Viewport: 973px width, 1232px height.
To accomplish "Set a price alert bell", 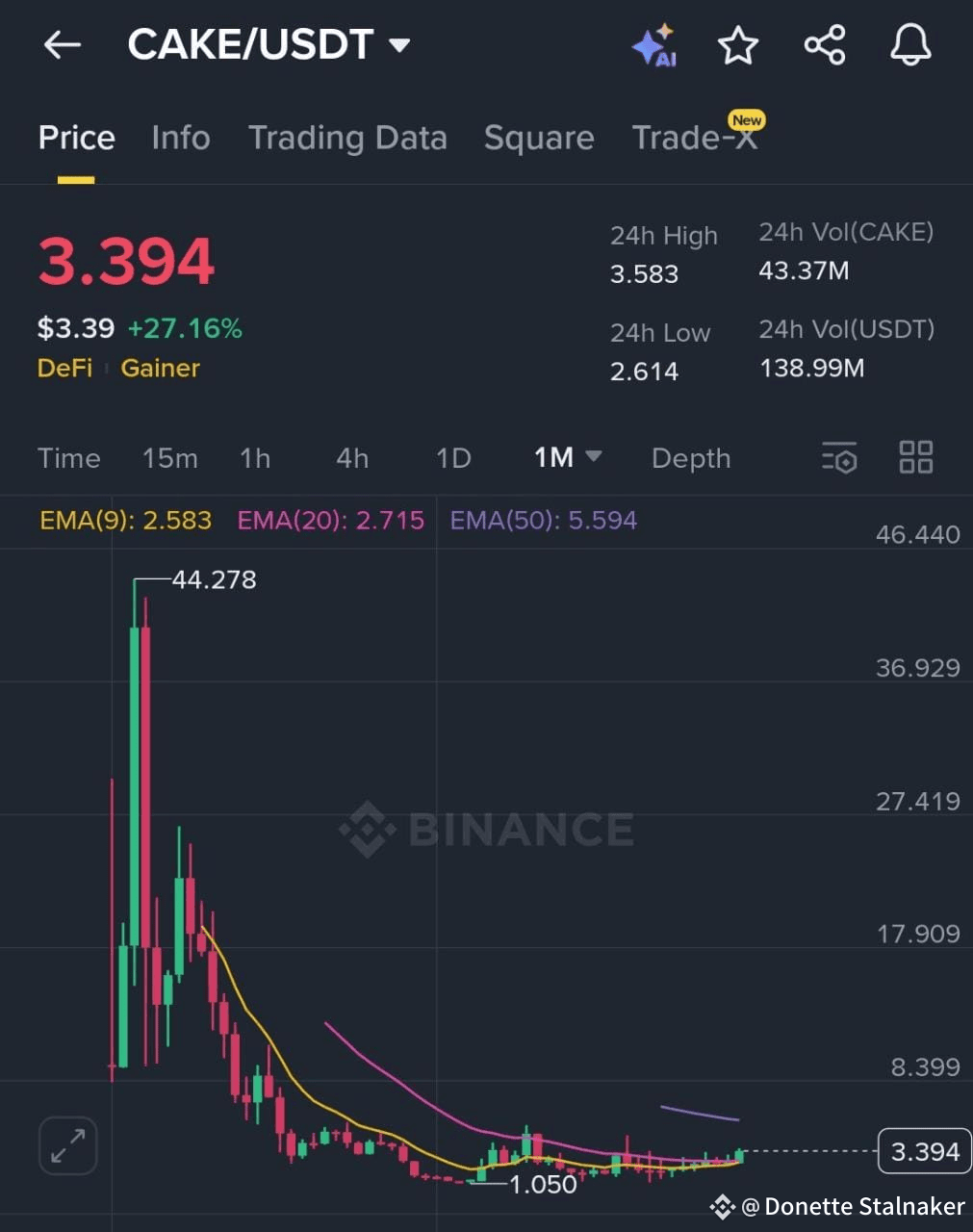I will 910,45.
